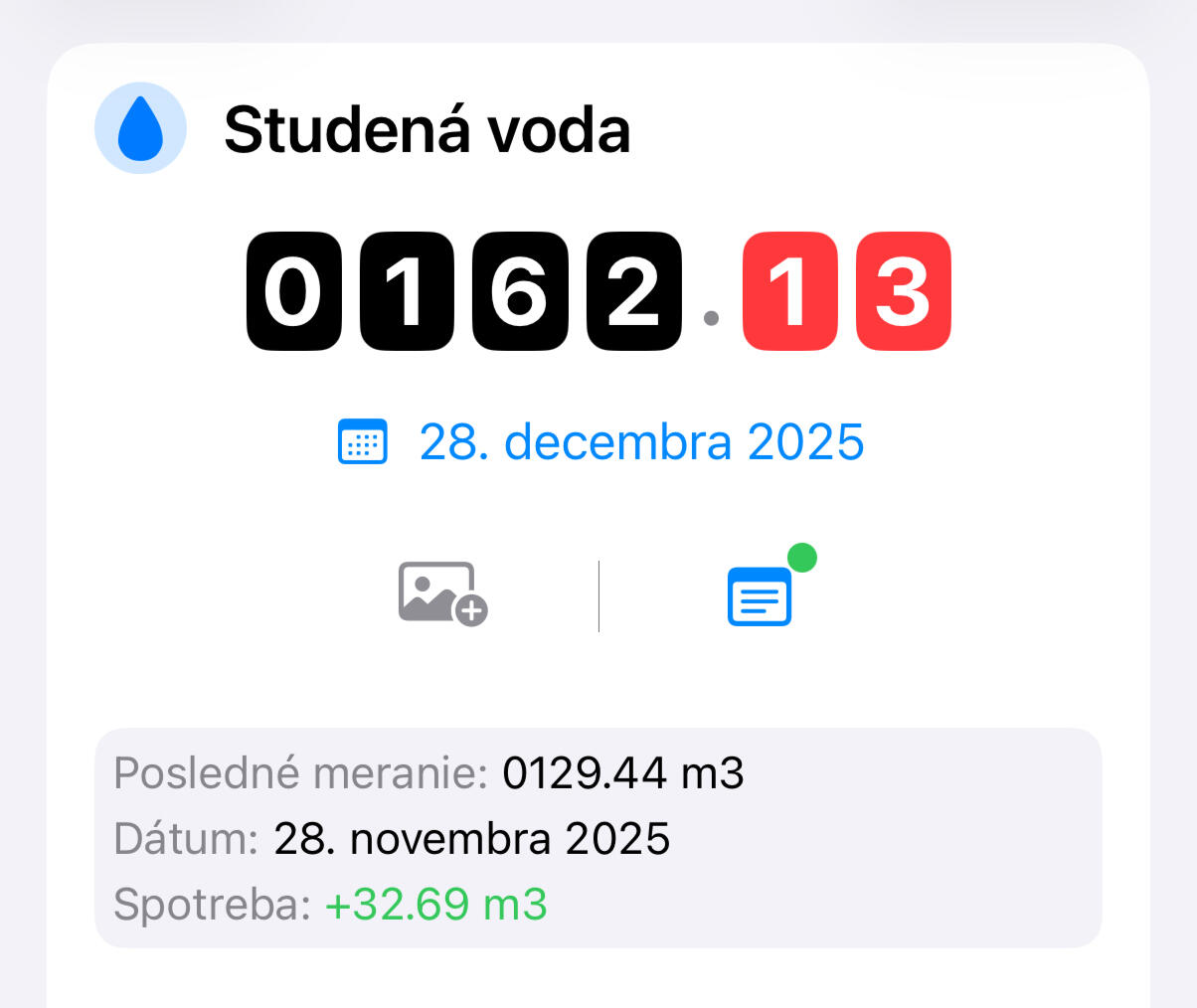Edit the 0162.13 meter reading digits
This screenshot has height=1008, width=1197.
[x=598, y=291]
